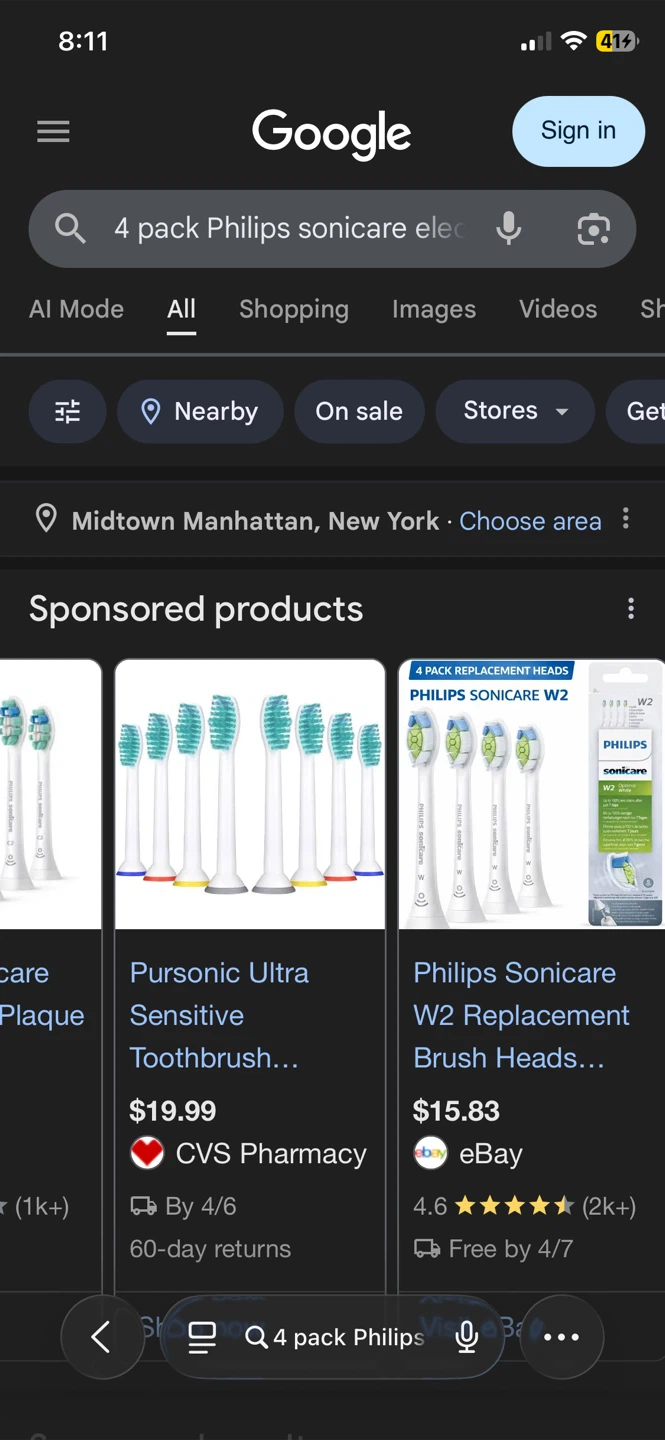Tap the Sign in button
The height and width of the screenshot is (1440, 665).
pos(578,131)
